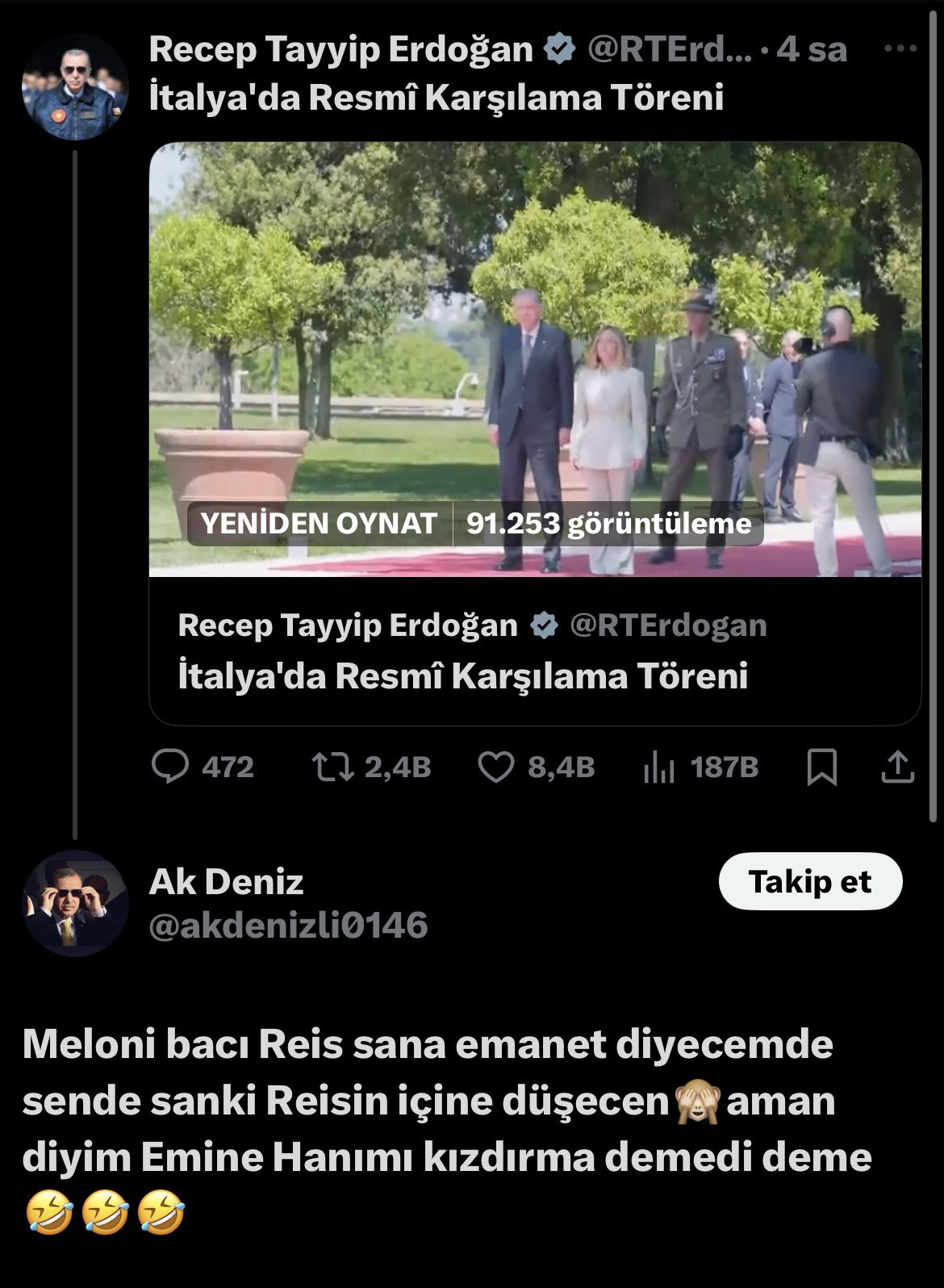The image size is (944, 1288).
Task: Open the quoted tweet card from @RTErdogan
Action: coord(534,652)
